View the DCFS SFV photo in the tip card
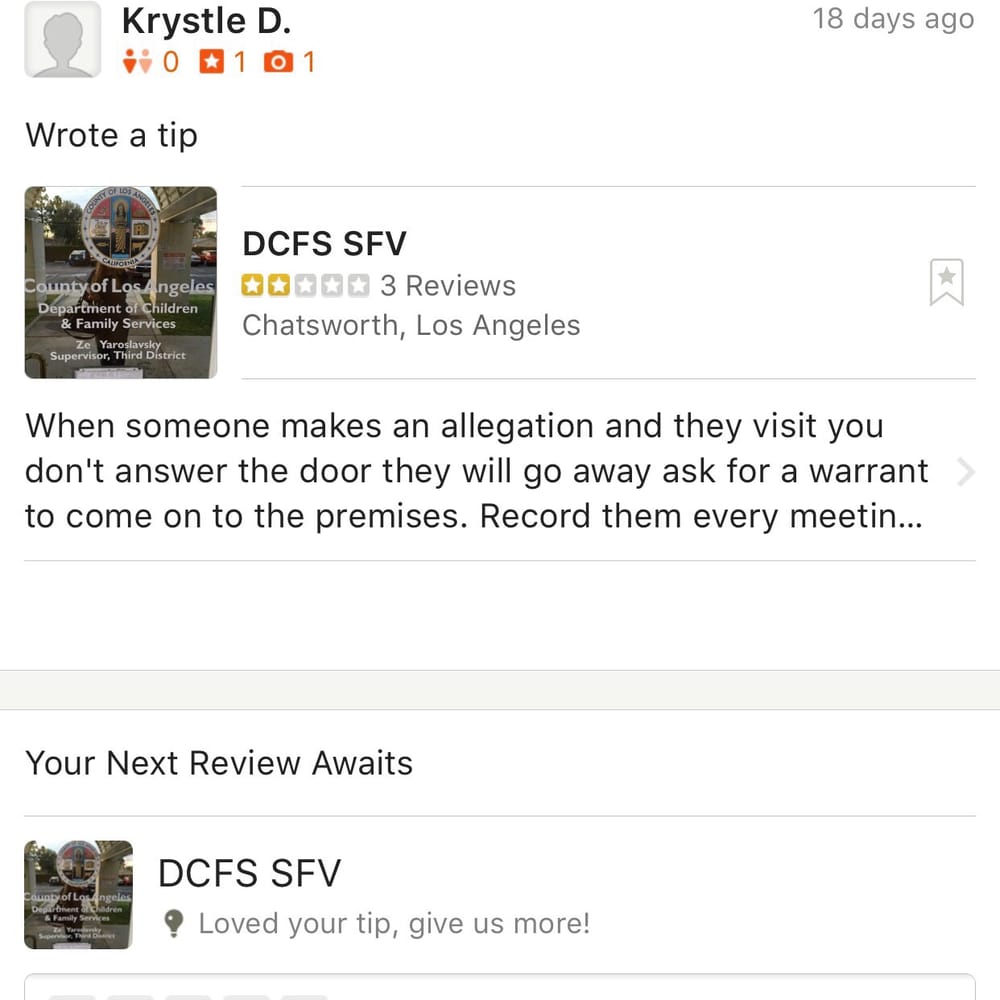 tap(121, 282)
